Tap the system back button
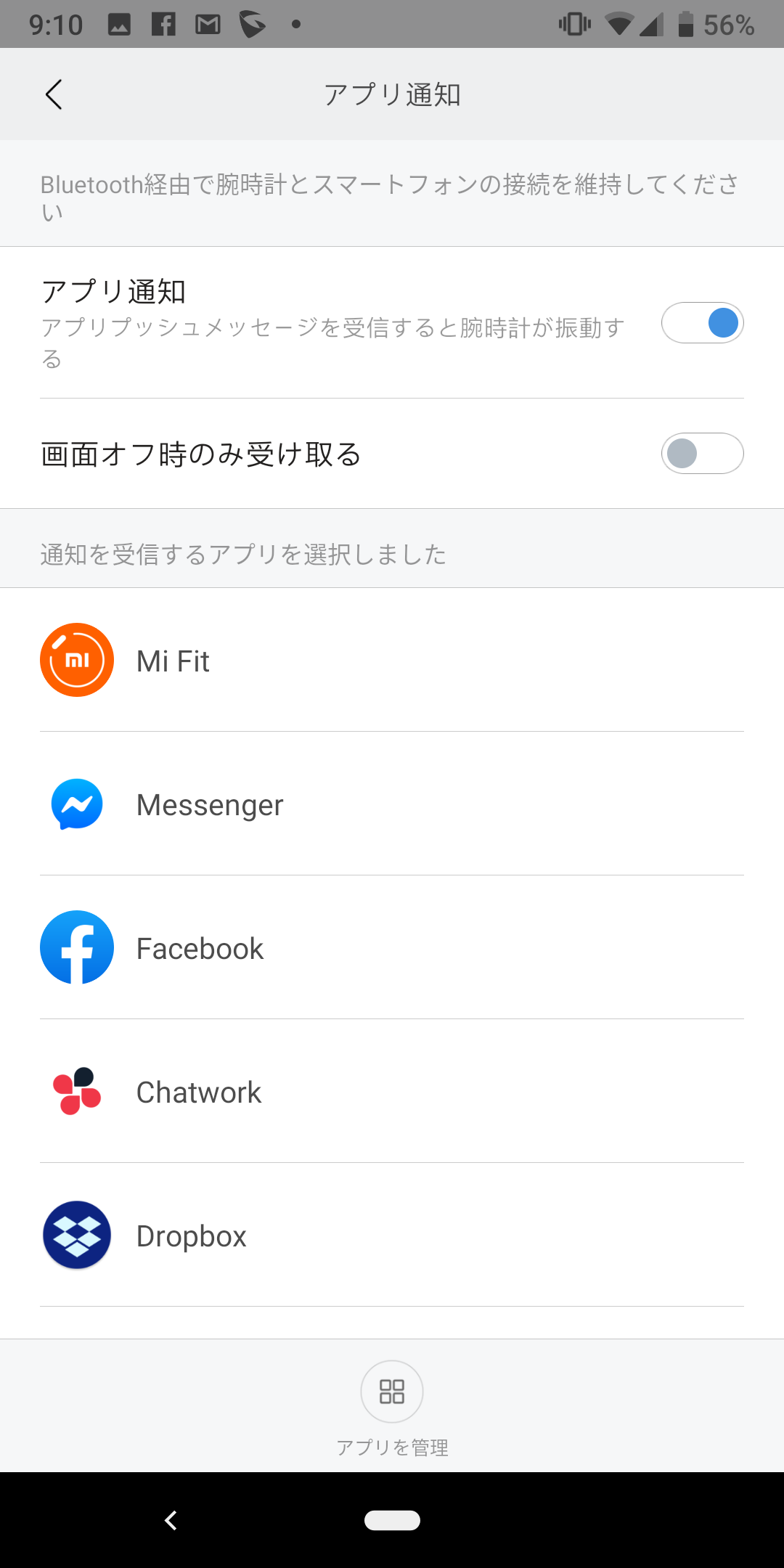Viewport: 784px width, 1568px height. 171,1520
